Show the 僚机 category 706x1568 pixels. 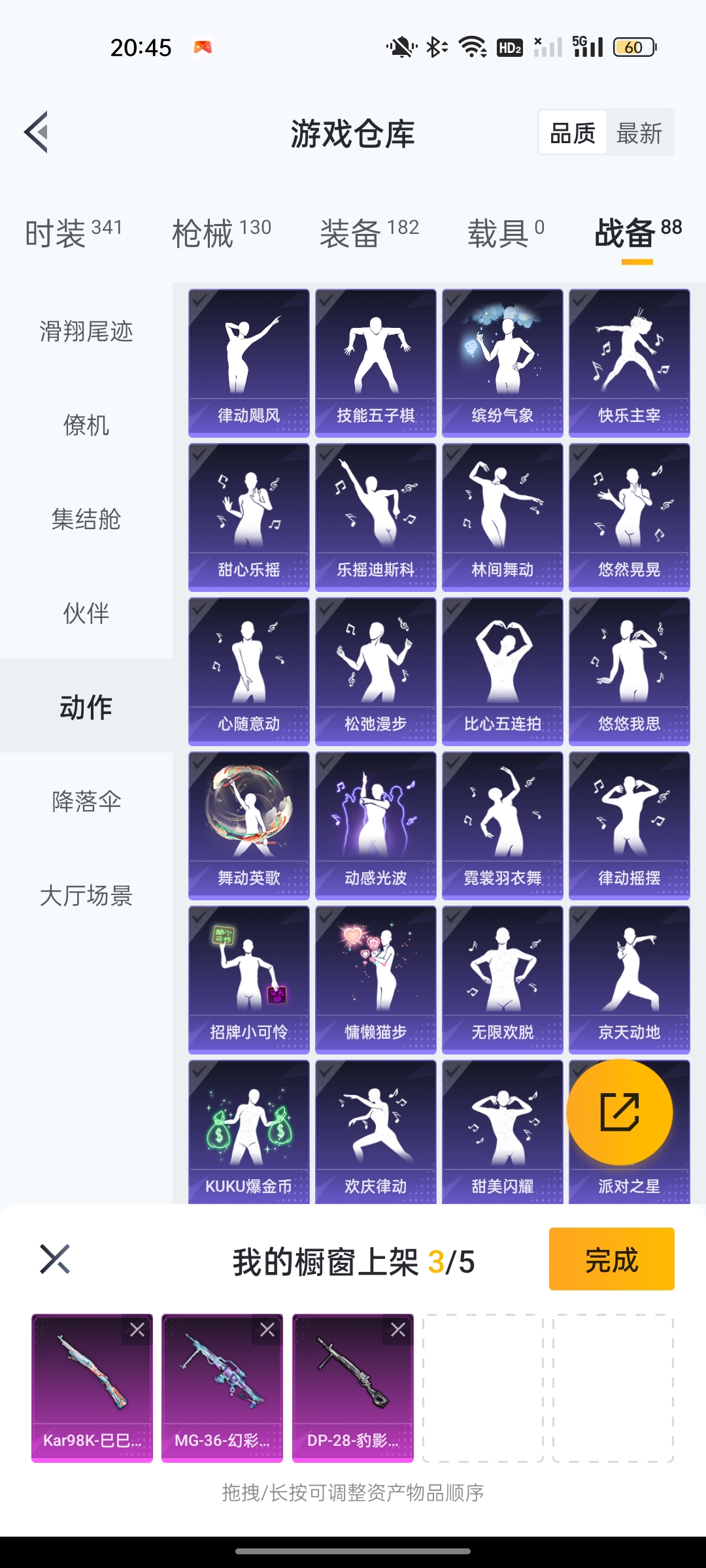coord(86,425)
